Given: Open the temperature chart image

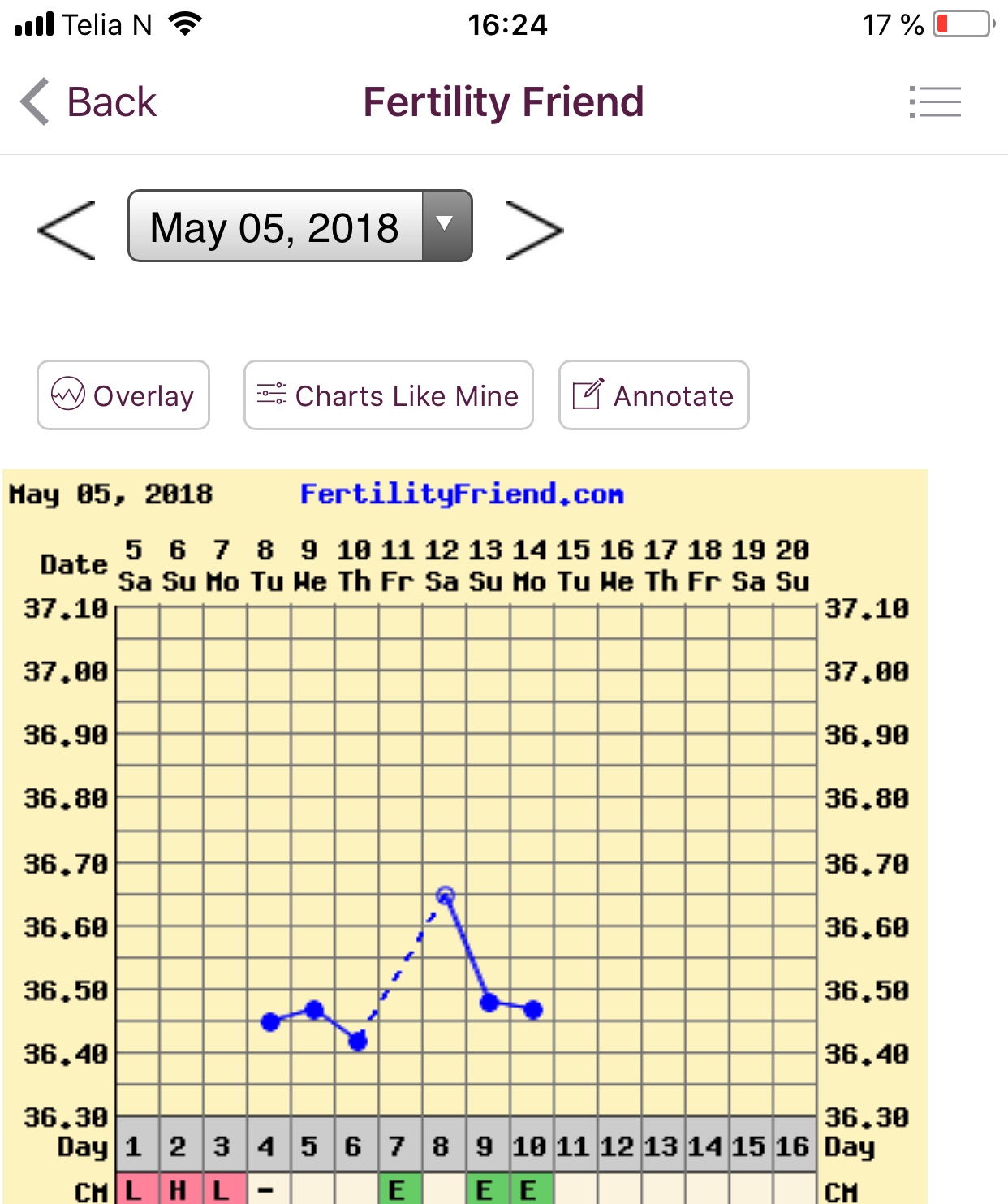Looking at the screenshot, I should tap(465, 836).
